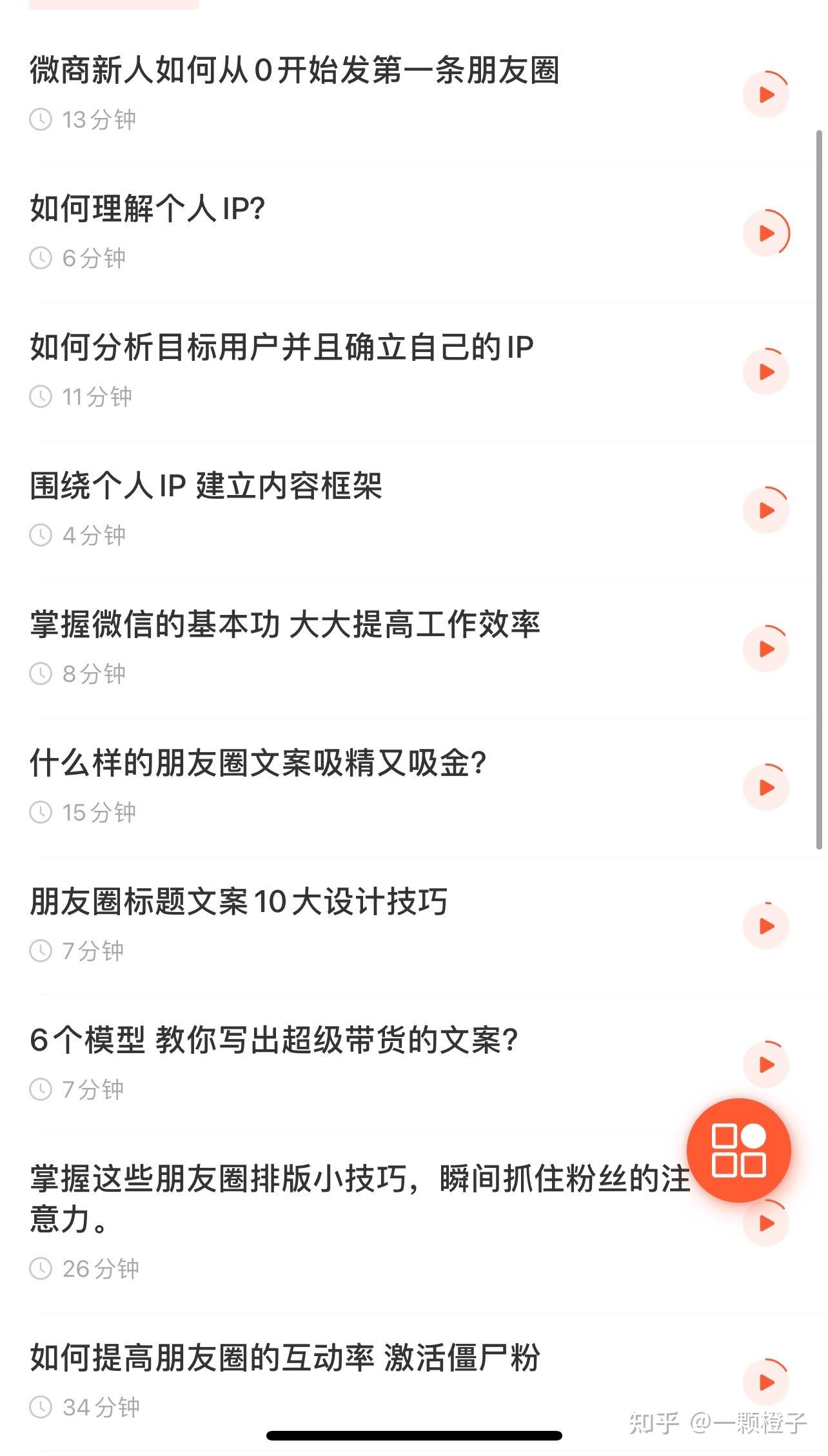Open the row 围绕个人IP 建立内容框架
The width and height of the screenshot is (828, 1456).
coord(206,486)
